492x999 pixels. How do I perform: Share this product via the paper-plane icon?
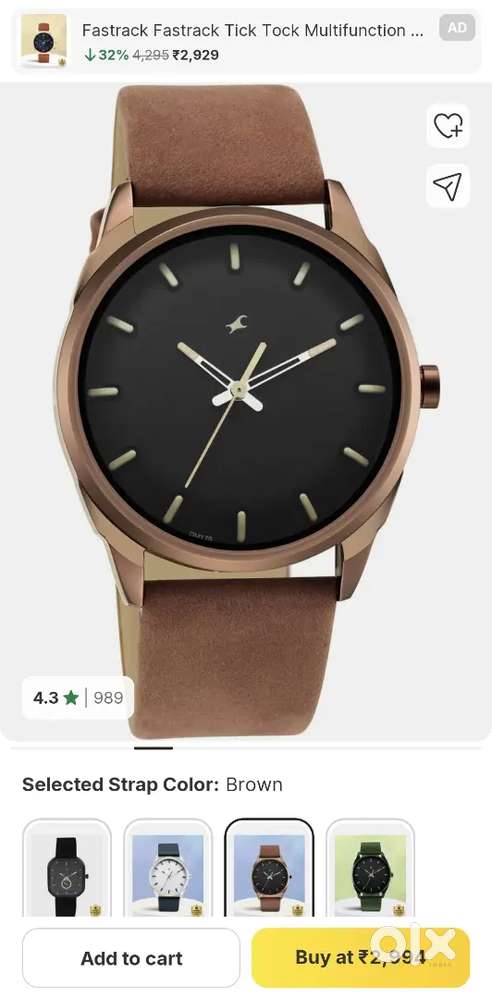(x=447, y=185)
